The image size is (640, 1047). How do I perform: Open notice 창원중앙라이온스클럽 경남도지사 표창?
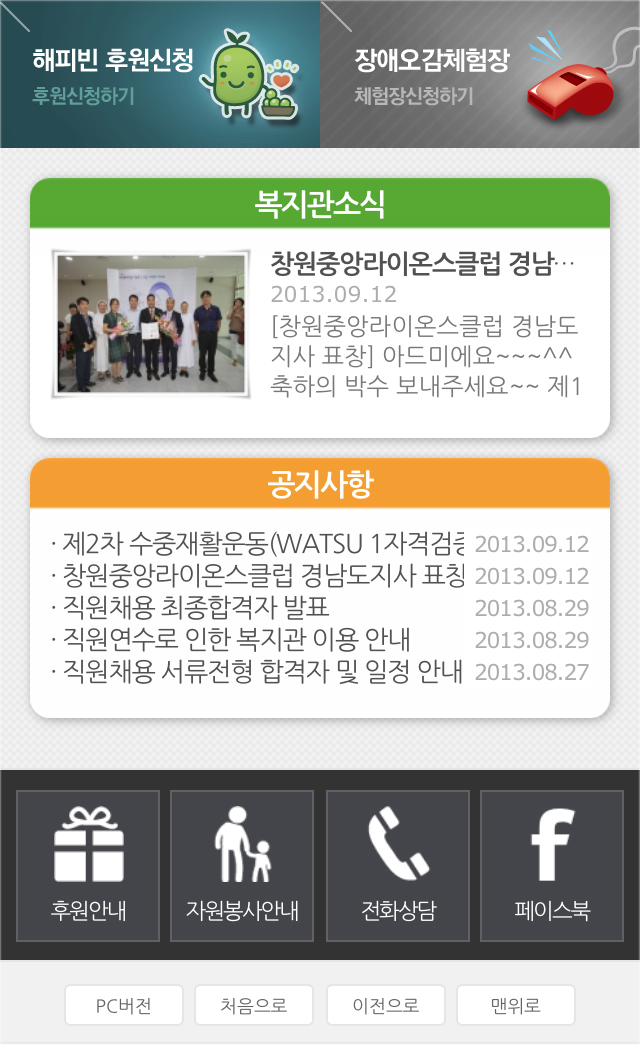[260, 576]
